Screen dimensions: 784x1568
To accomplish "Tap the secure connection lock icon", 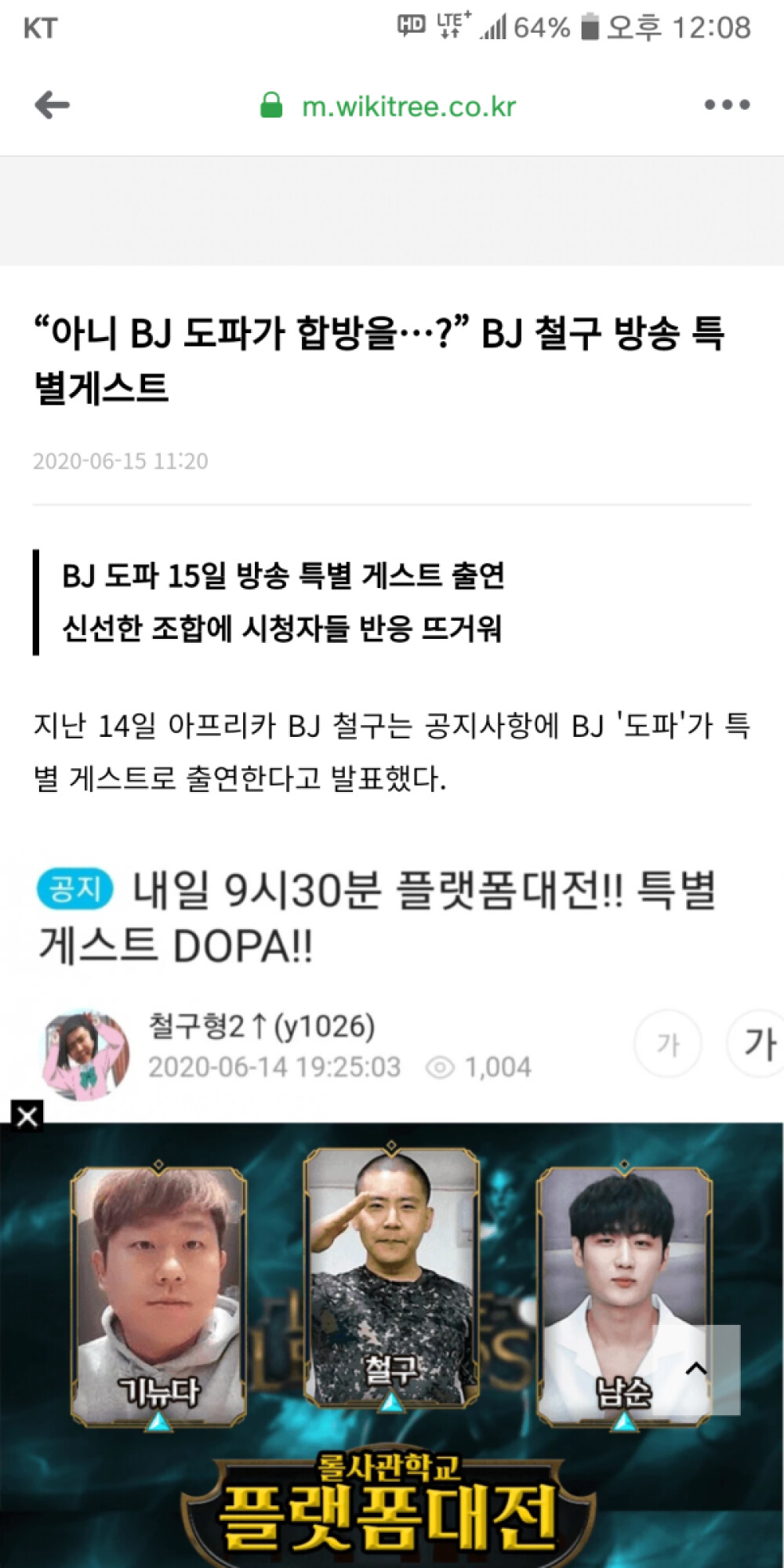I will point(271,104).
